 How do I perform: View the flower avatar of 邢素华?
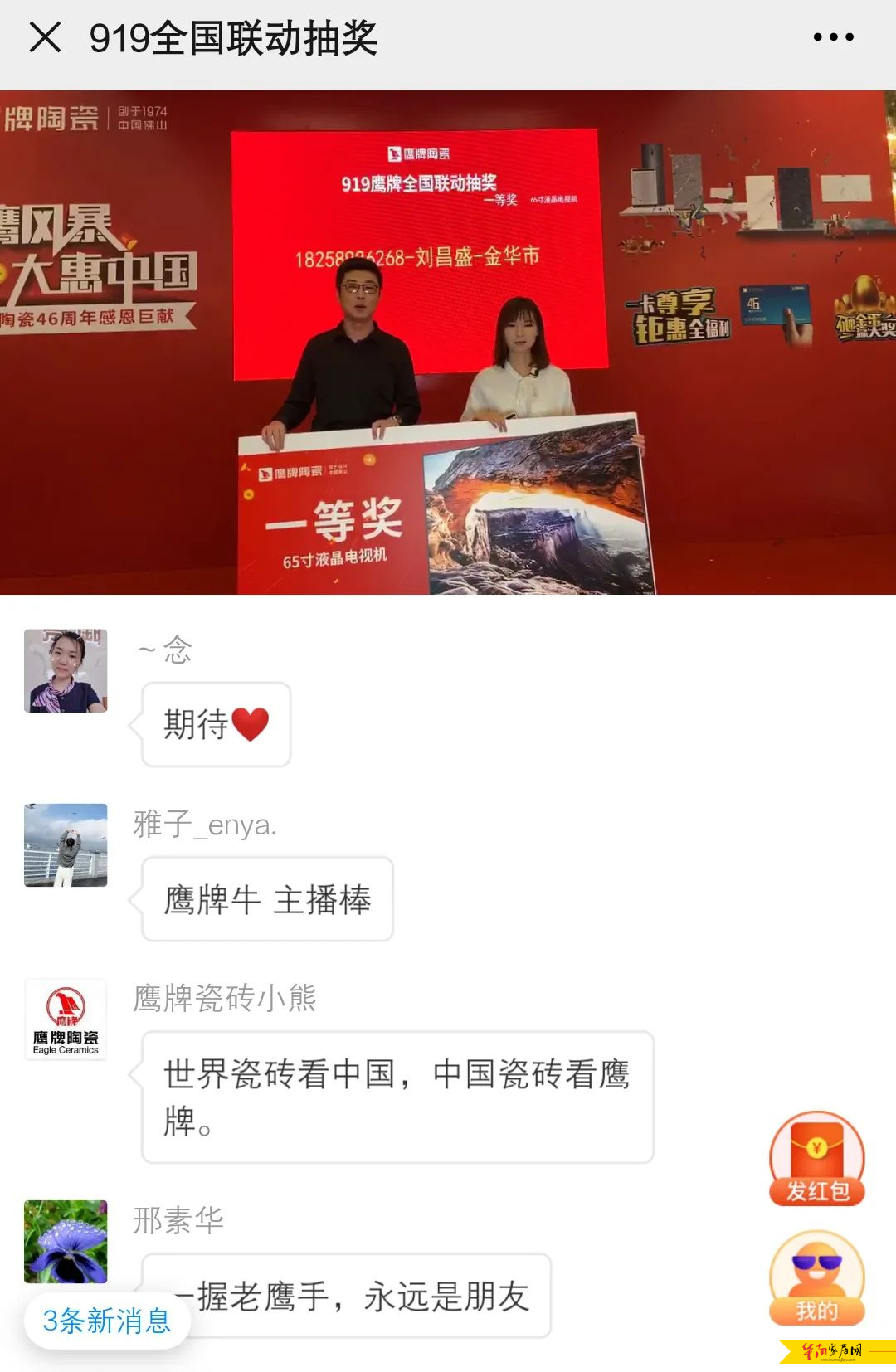pyautogui.click(x=66, y=1241)
